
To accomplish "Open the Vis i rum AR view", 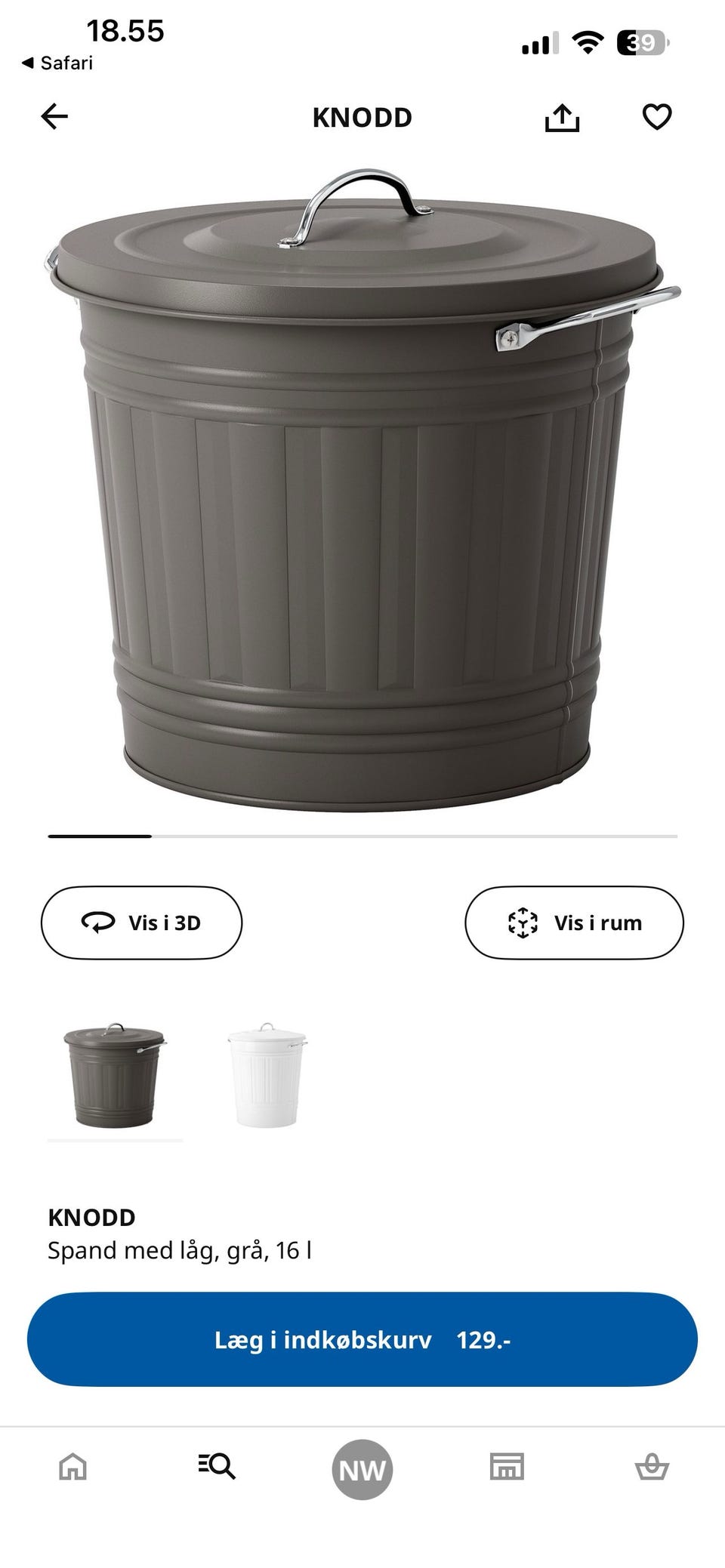I will click(x=574, y=923).
